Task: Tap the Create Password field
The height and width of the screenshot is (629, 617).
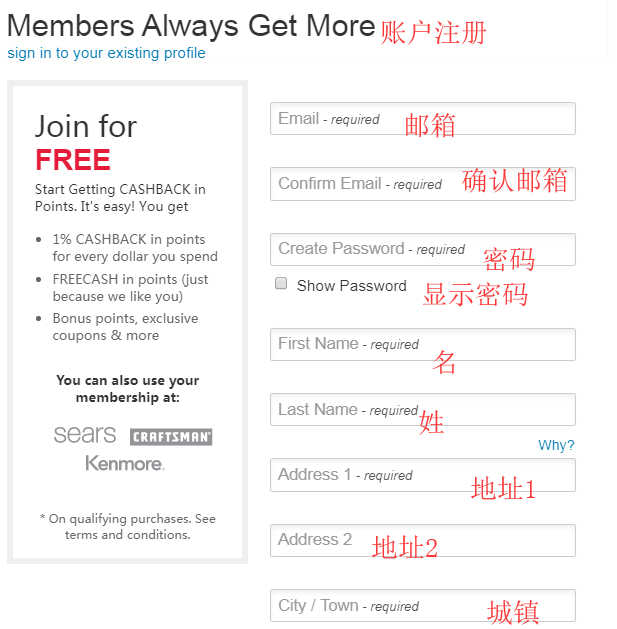Action: tap(422, 249)
